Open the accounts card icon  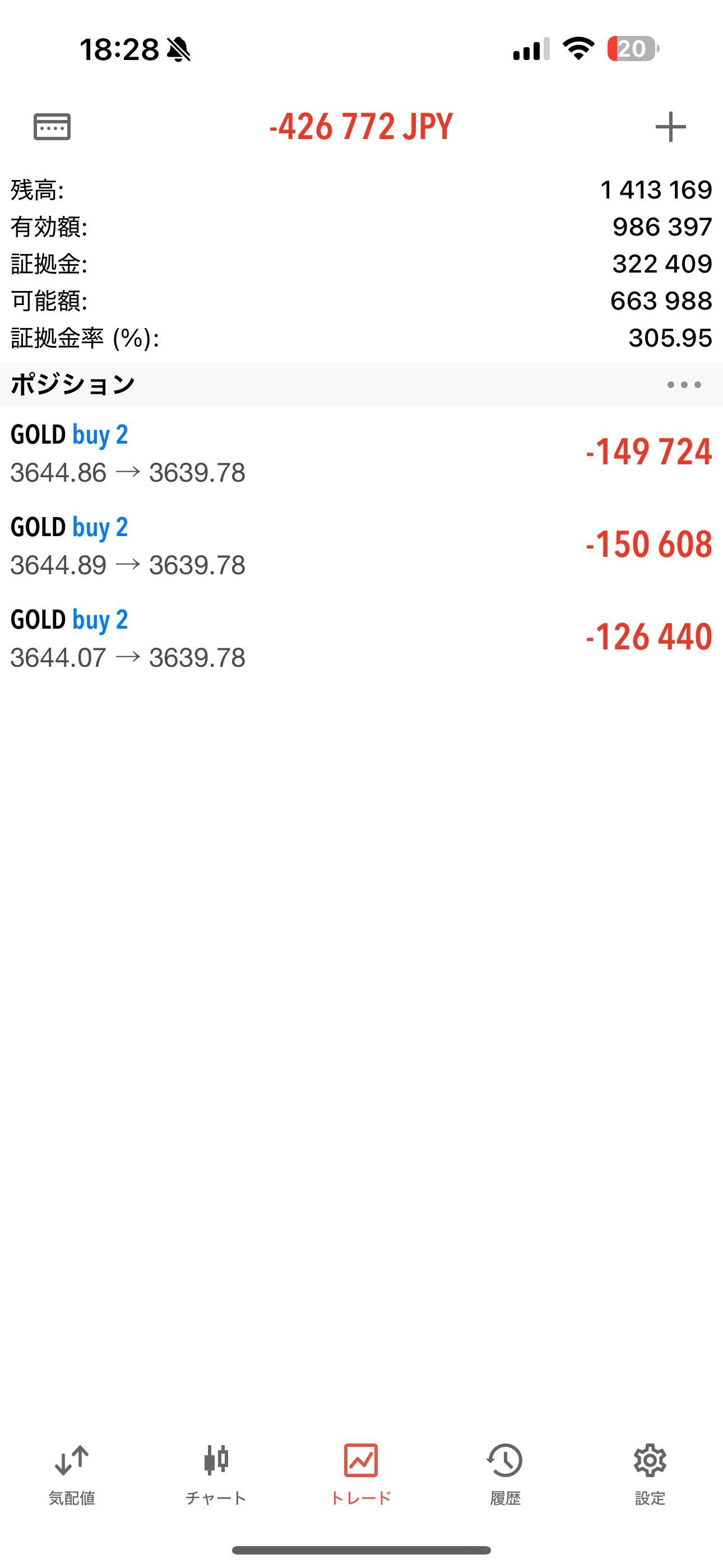pos(52,127)
